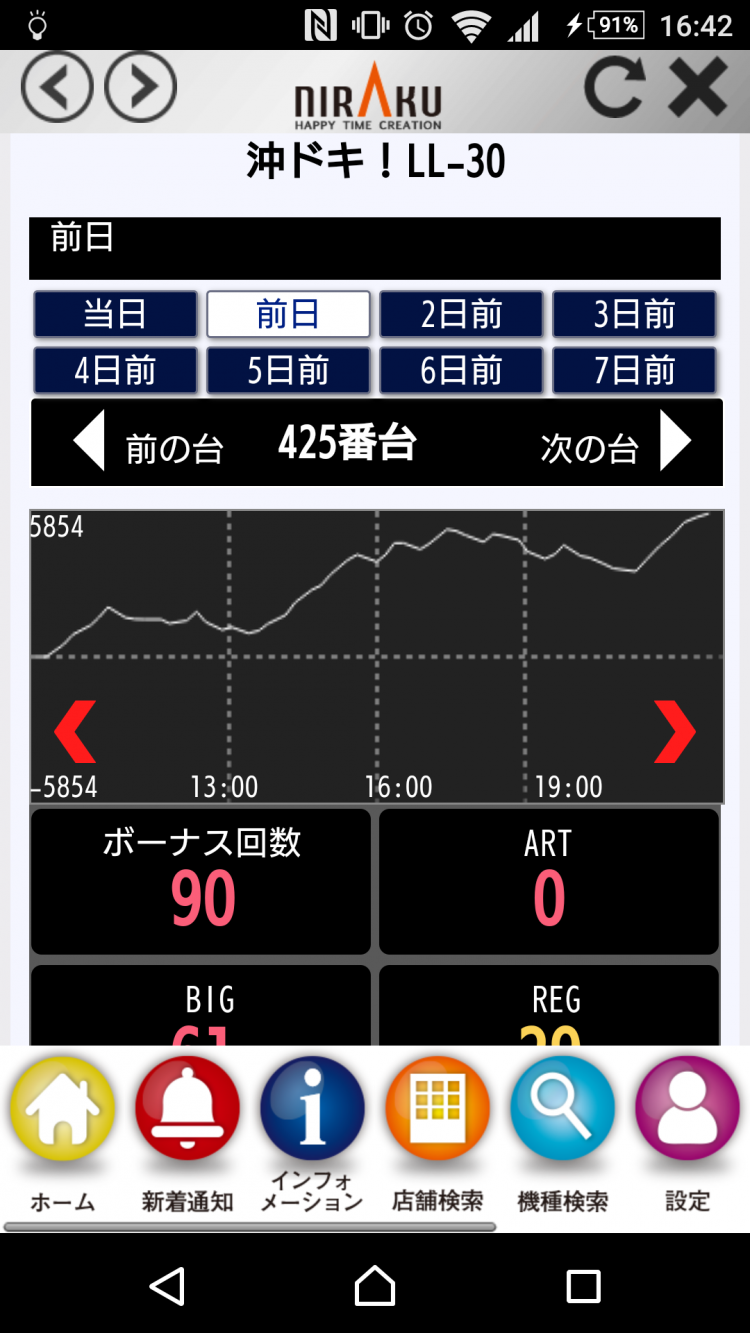Go to the previous machine (前の台)

pos(147,443)
